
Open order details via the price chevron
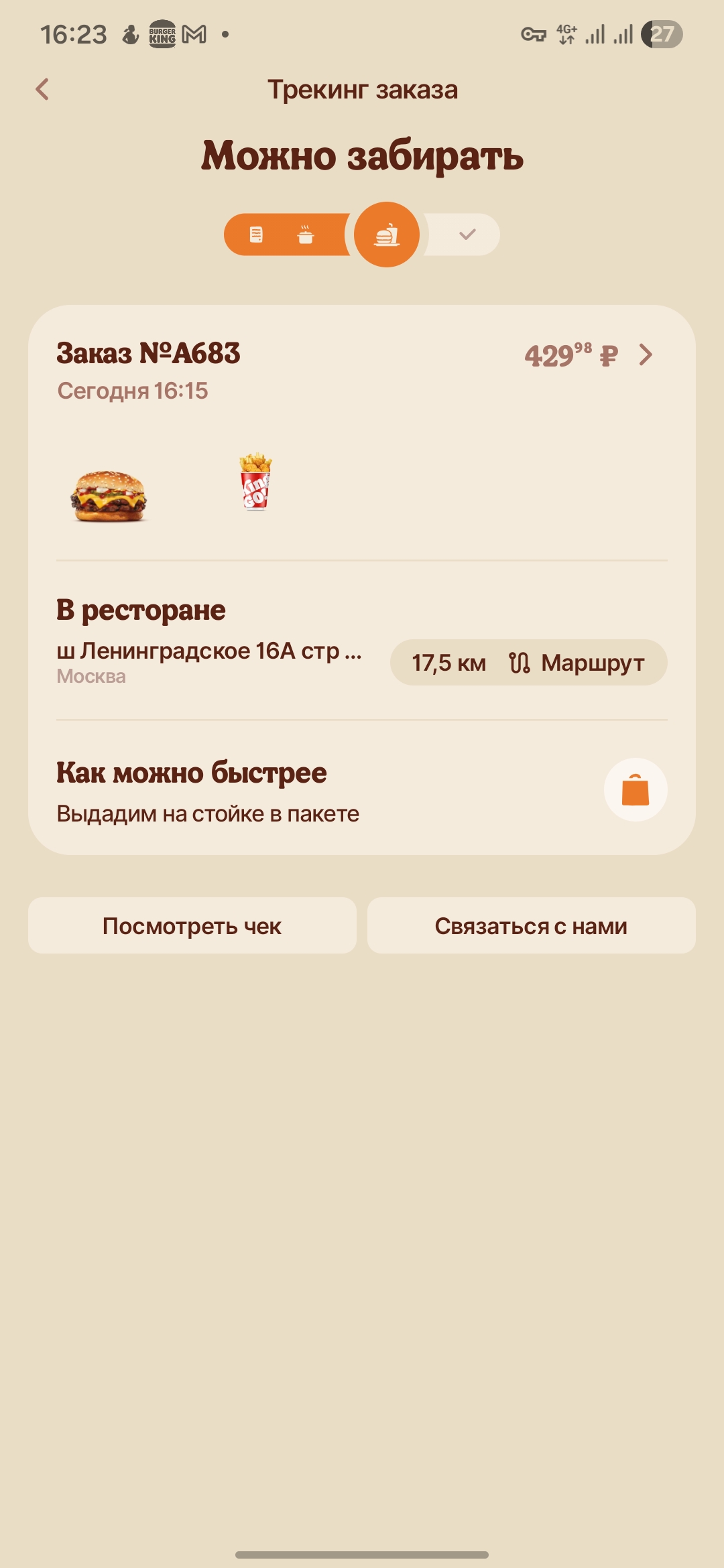[645, 355]
